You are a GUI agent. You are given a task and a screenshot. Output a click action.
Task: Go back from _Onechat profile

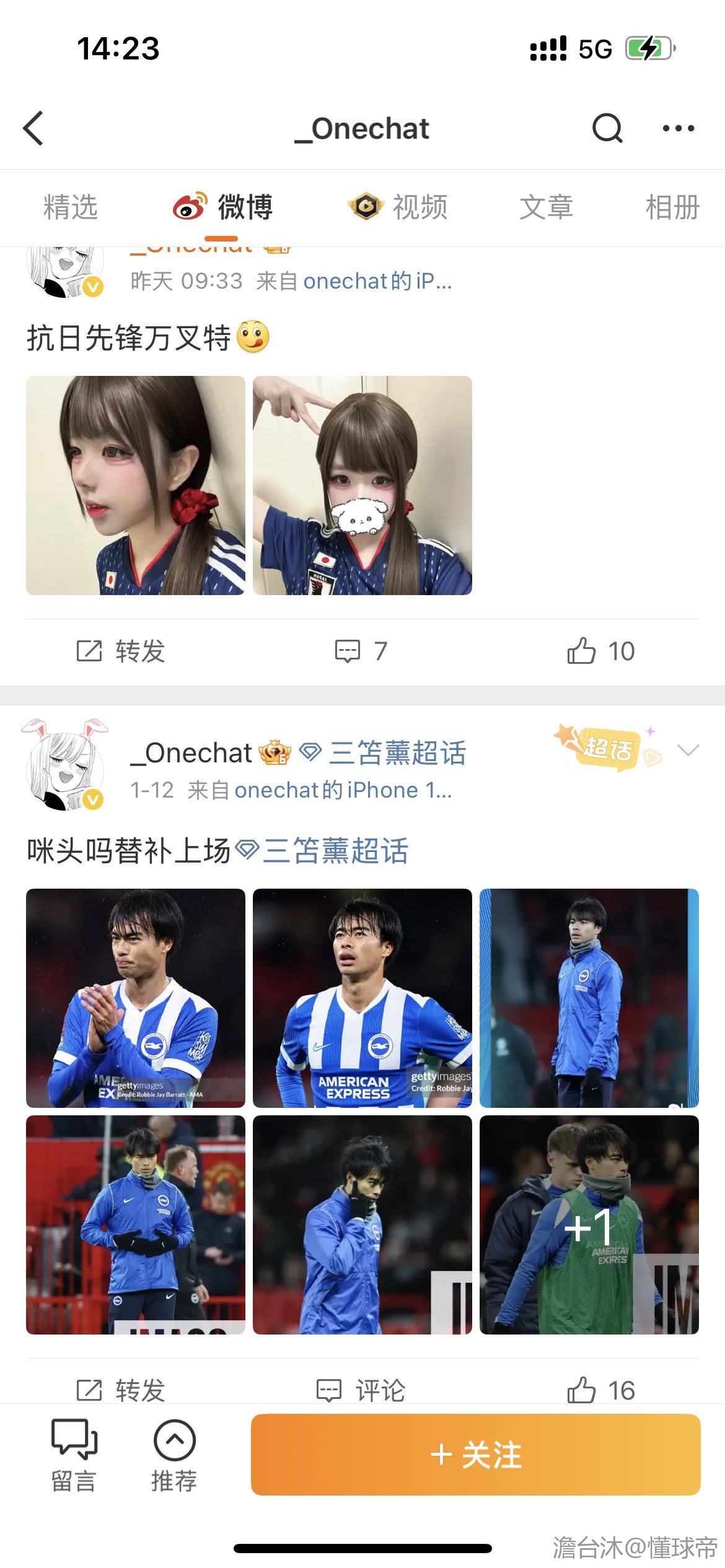pyautogui.click(x=33, y=129)
